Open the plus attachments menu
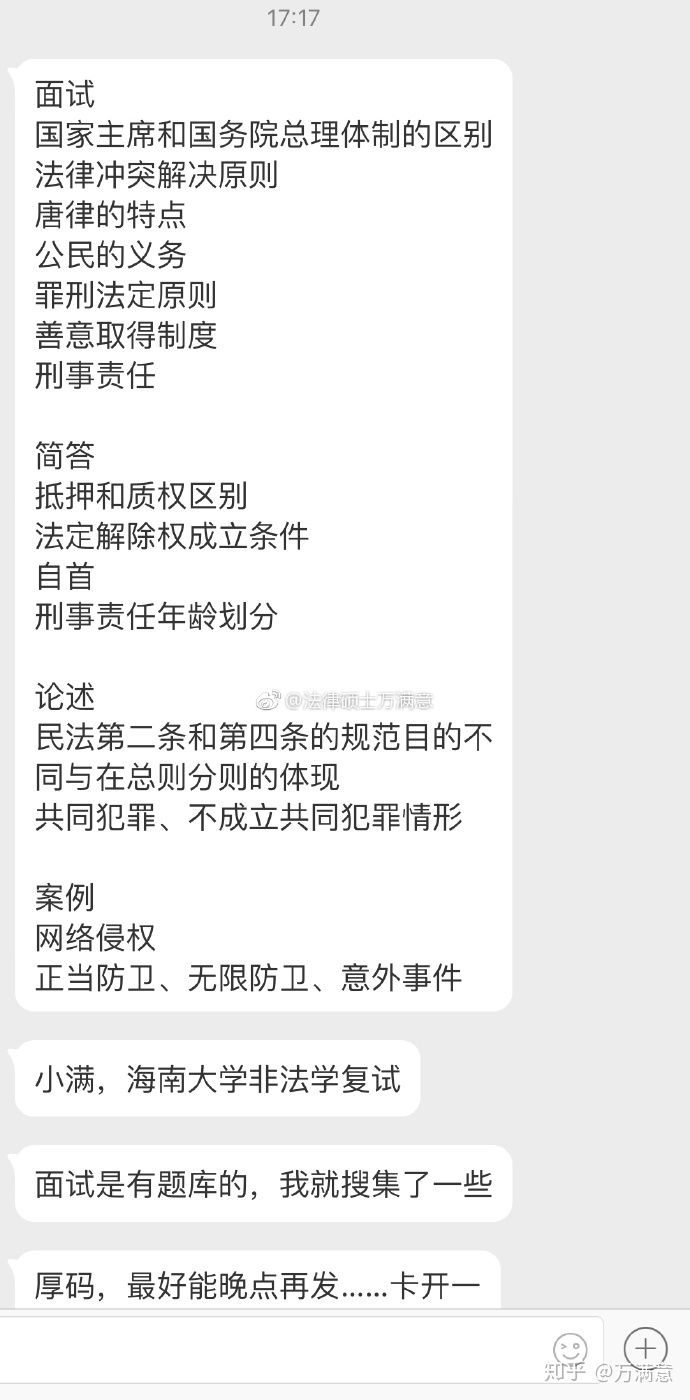 click(x=645, y=1348)
